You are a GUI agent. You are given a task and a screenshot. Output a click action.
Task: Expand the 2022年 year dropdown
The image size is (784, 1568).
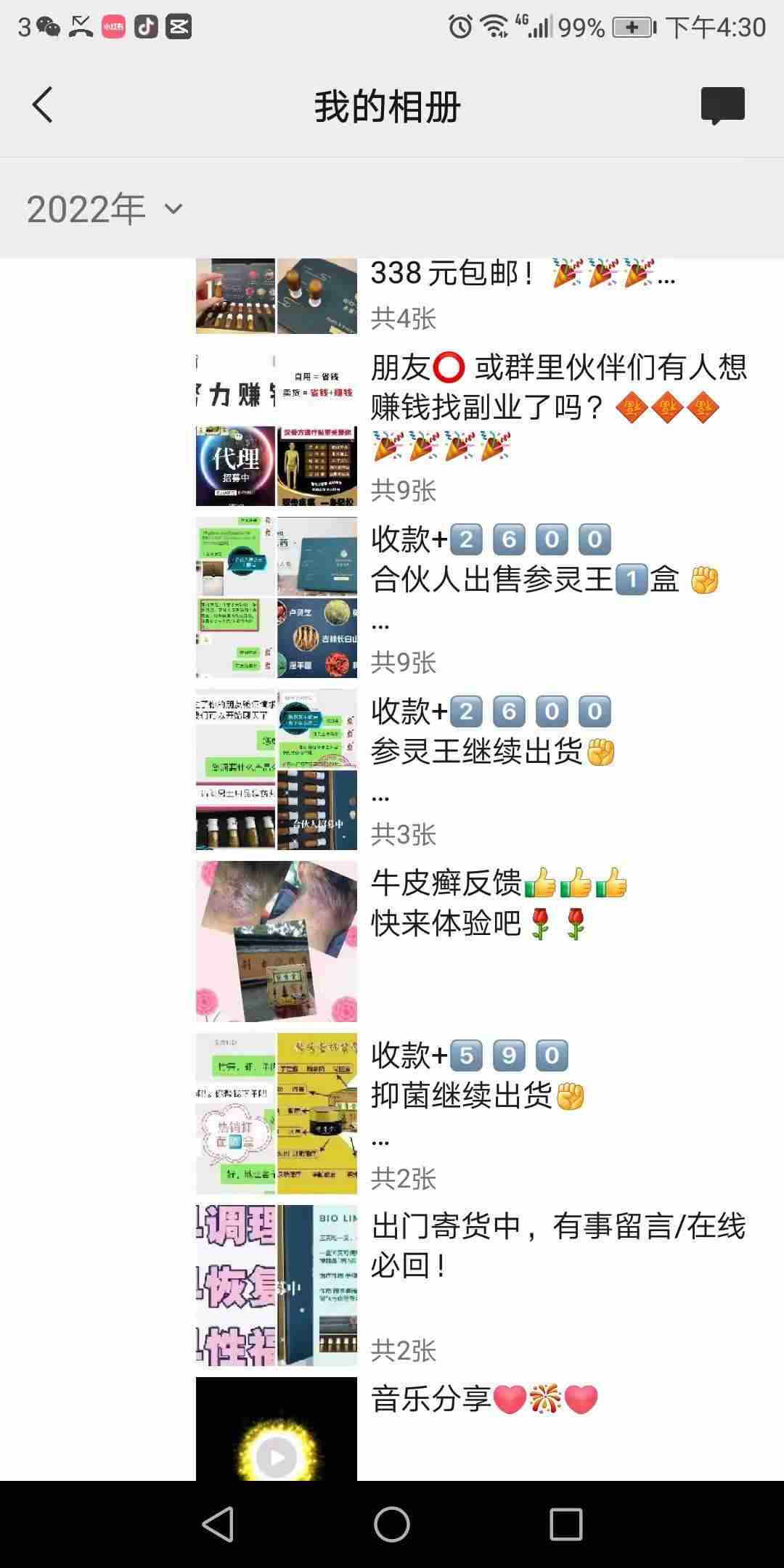point(105,210)
